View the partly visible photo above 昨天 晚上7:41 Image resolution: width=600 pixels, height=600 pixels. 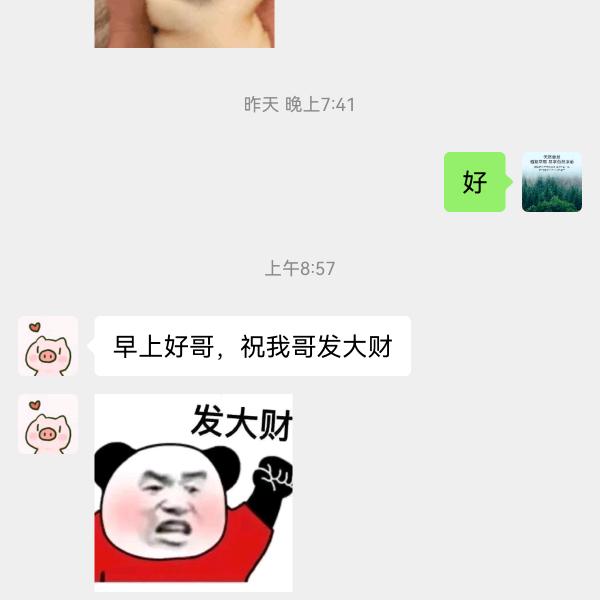[x=184, y=23]
